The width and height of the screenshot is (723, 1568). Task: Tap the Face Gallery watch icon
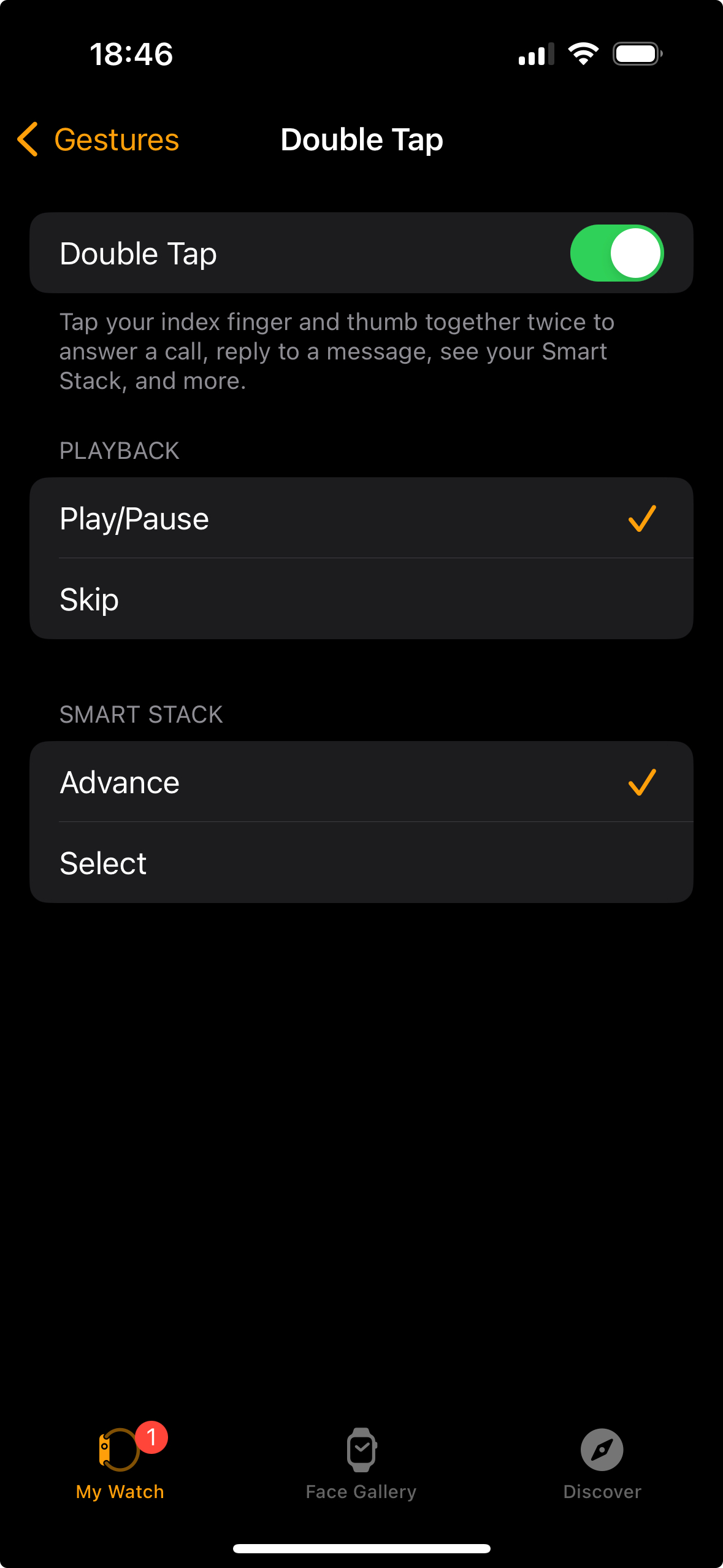[x=361, y=1450]
